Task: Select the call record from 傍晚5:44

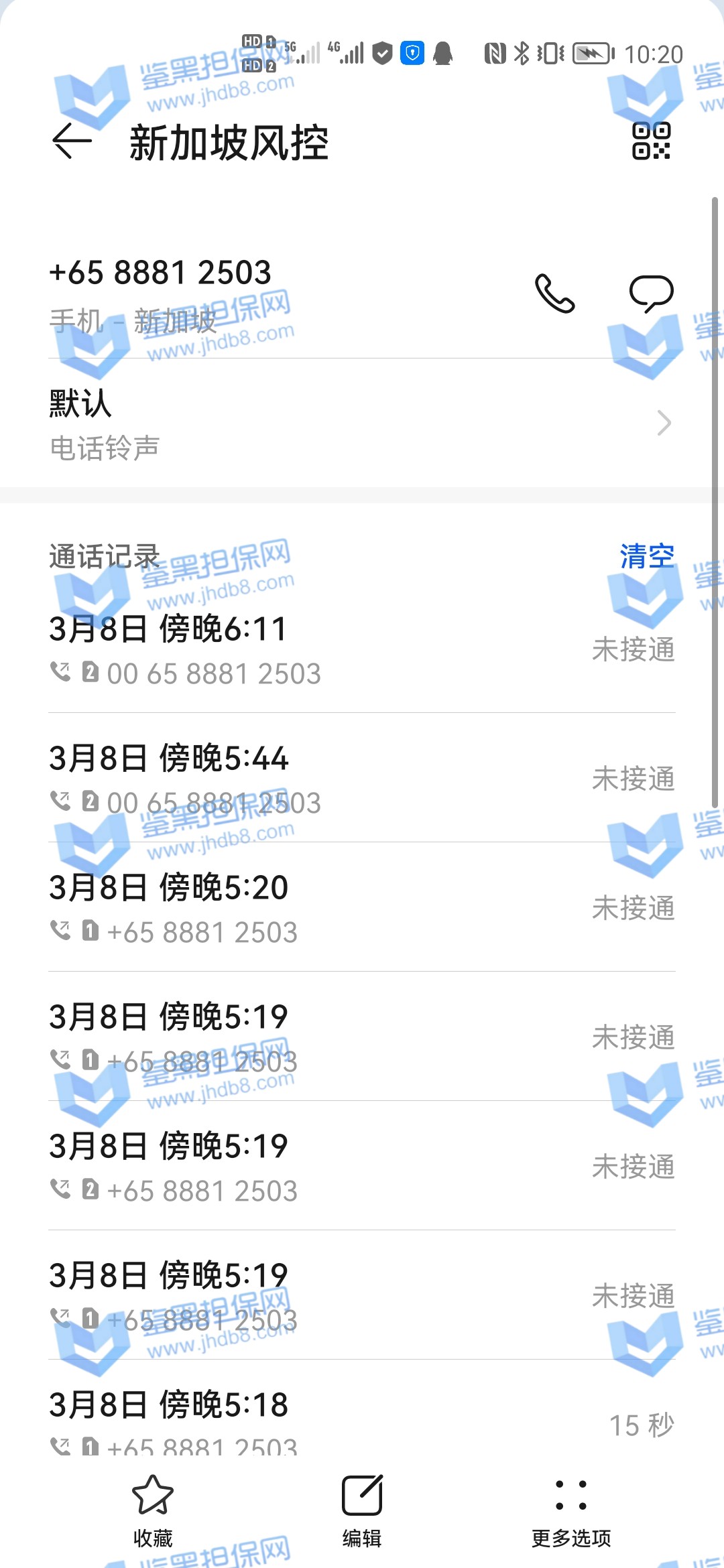Action: 362,779
